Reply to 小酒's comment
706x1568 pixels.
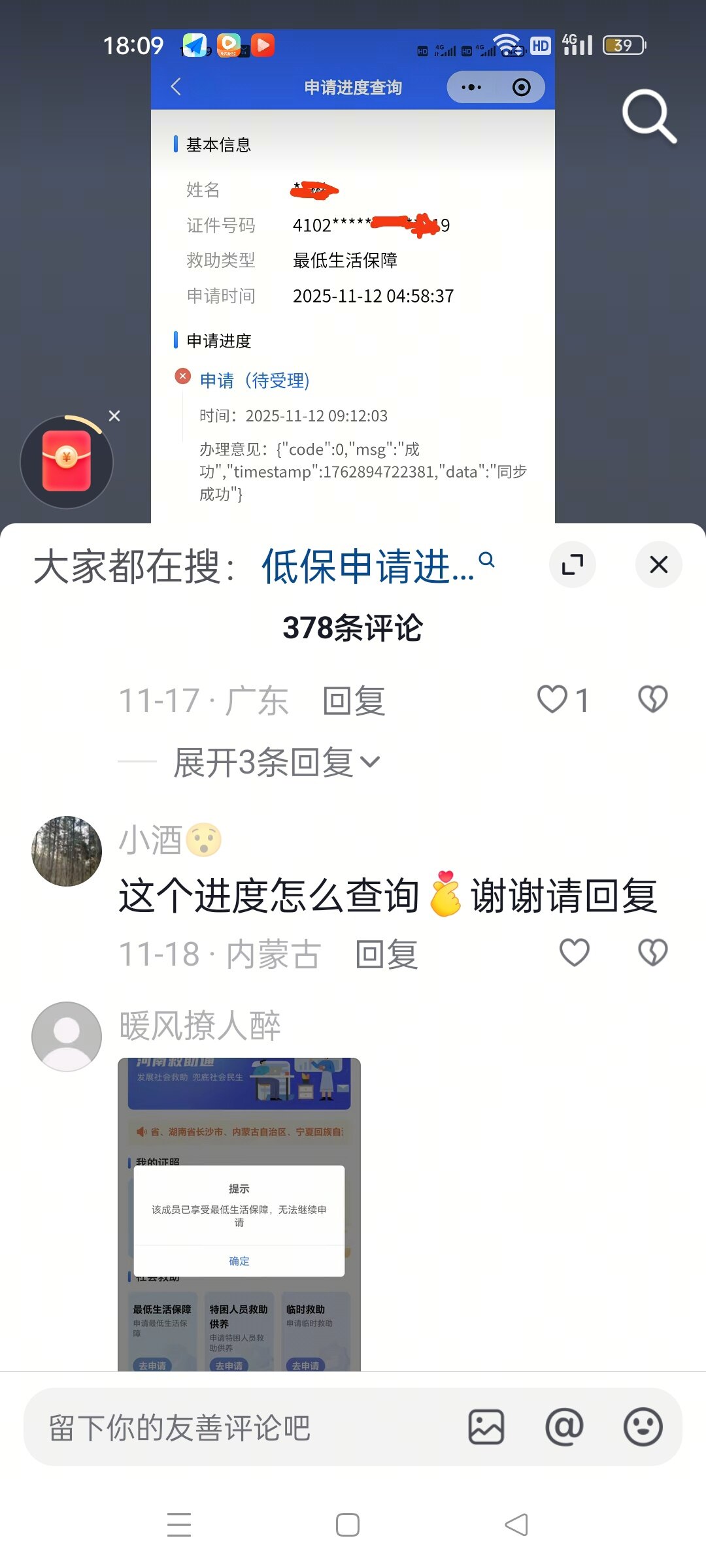click(x=386, y=955)
